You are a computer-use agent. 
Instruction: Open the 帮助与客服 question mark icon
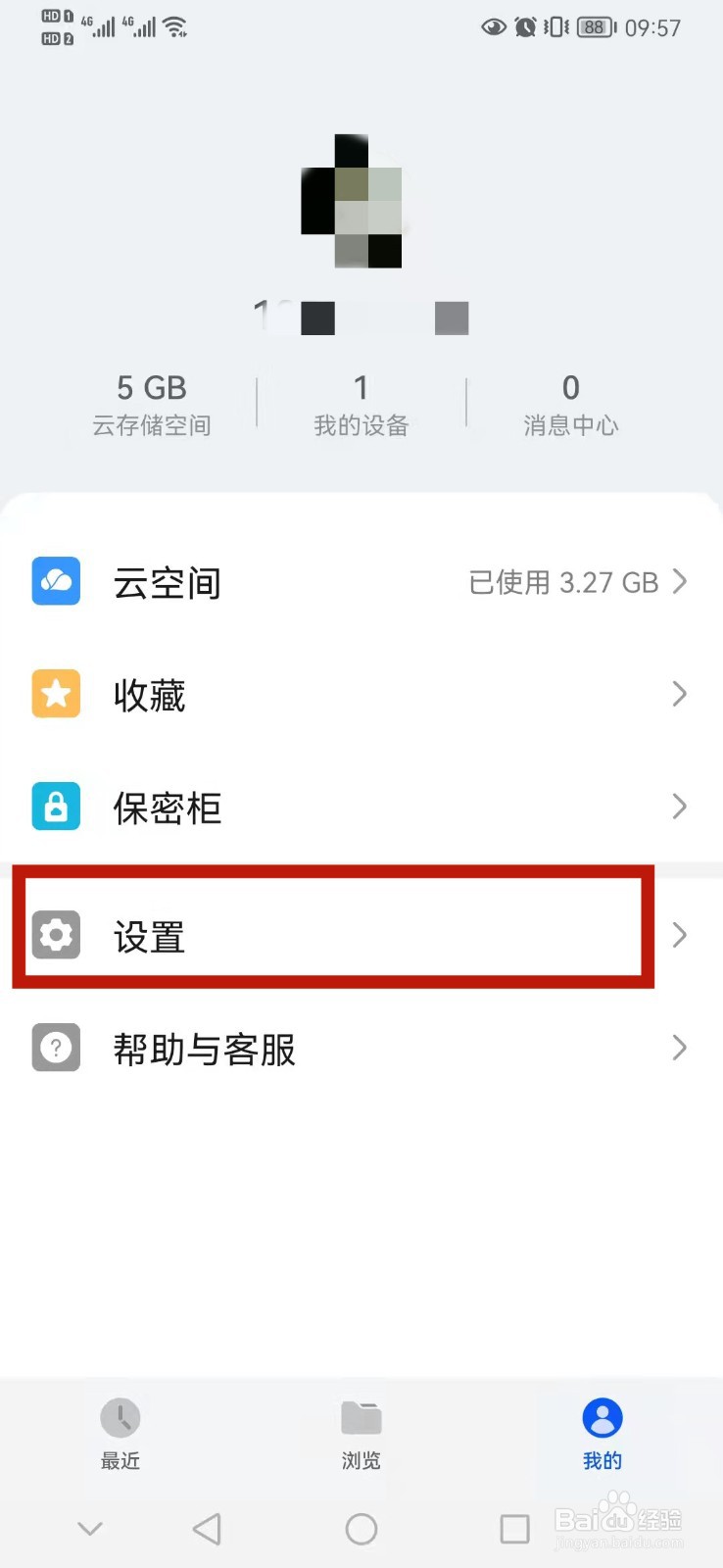(56, 1048)
